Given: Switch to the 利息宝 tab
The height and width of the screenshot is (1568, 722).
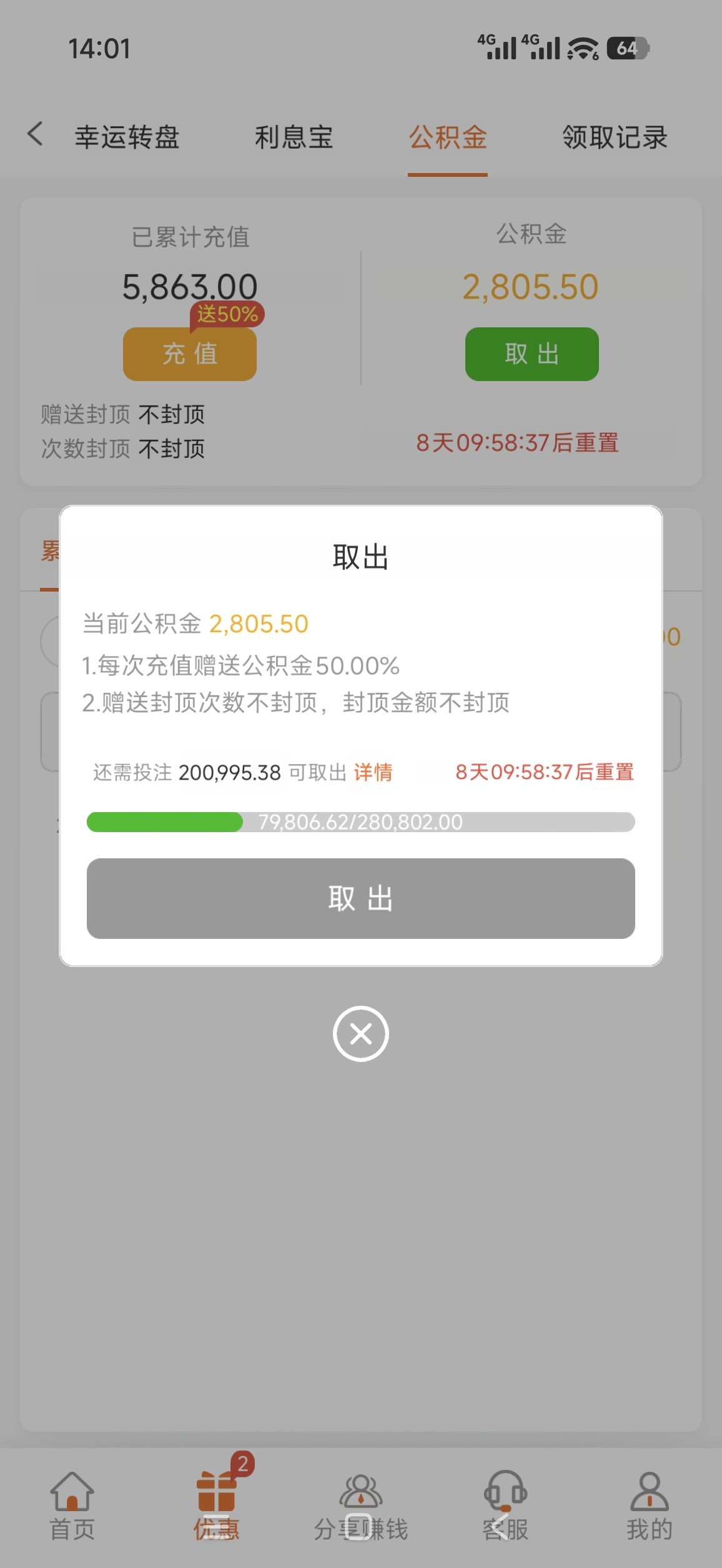Looking at the screenshot, I should click(294, 137).
